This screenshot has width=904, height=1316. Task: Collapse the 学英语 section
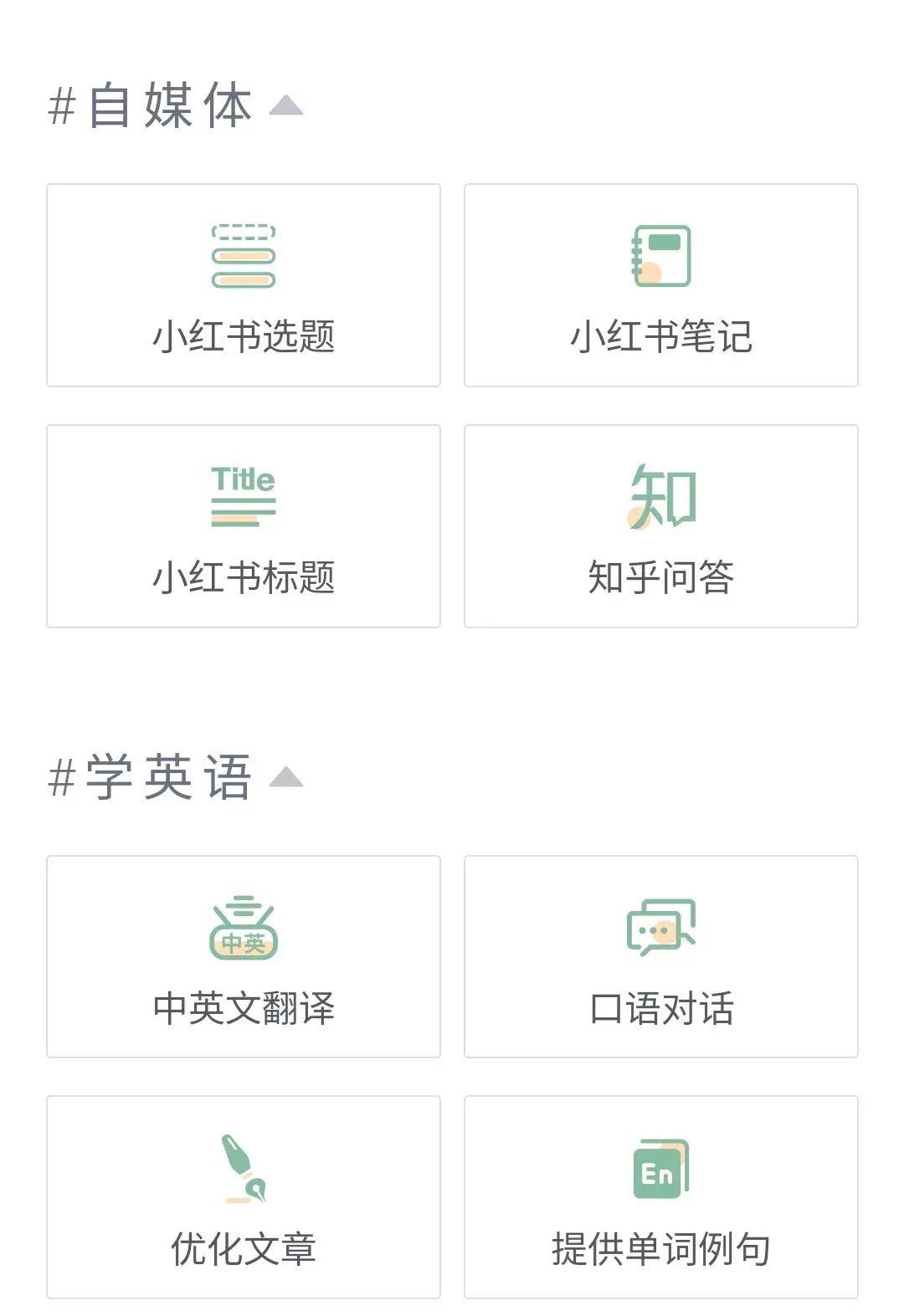[288, 776]
